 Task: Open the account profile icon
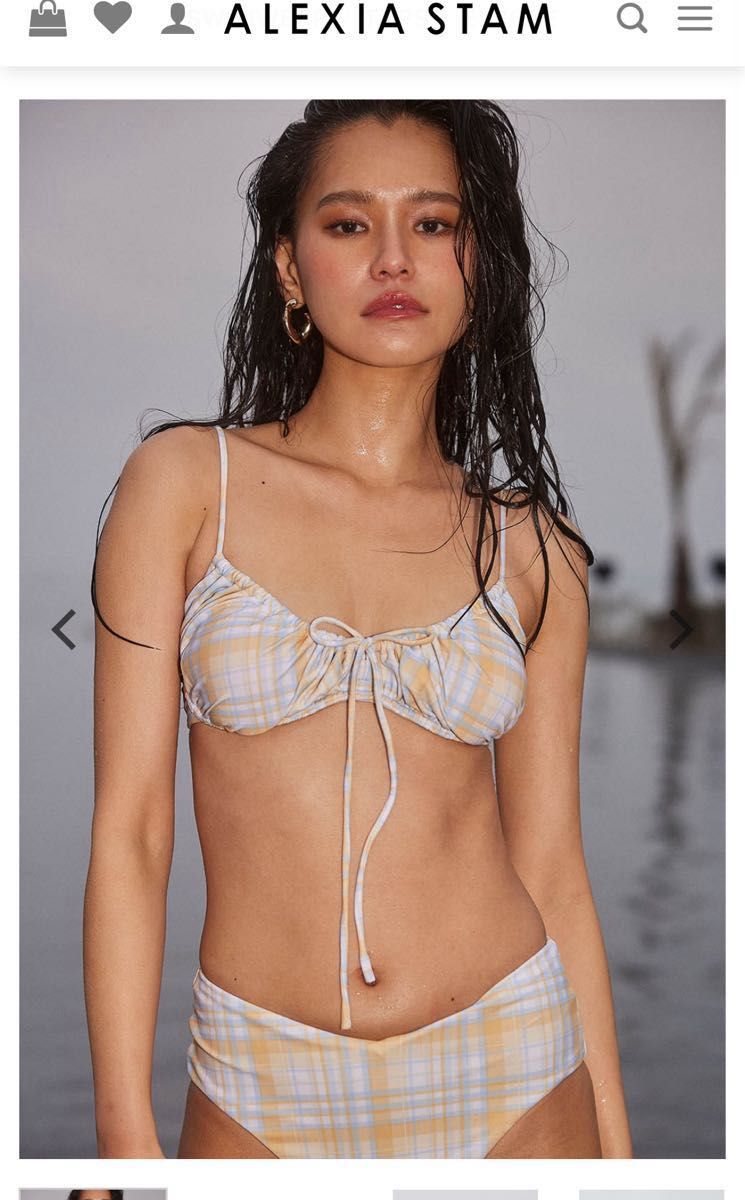pos(177,19)
